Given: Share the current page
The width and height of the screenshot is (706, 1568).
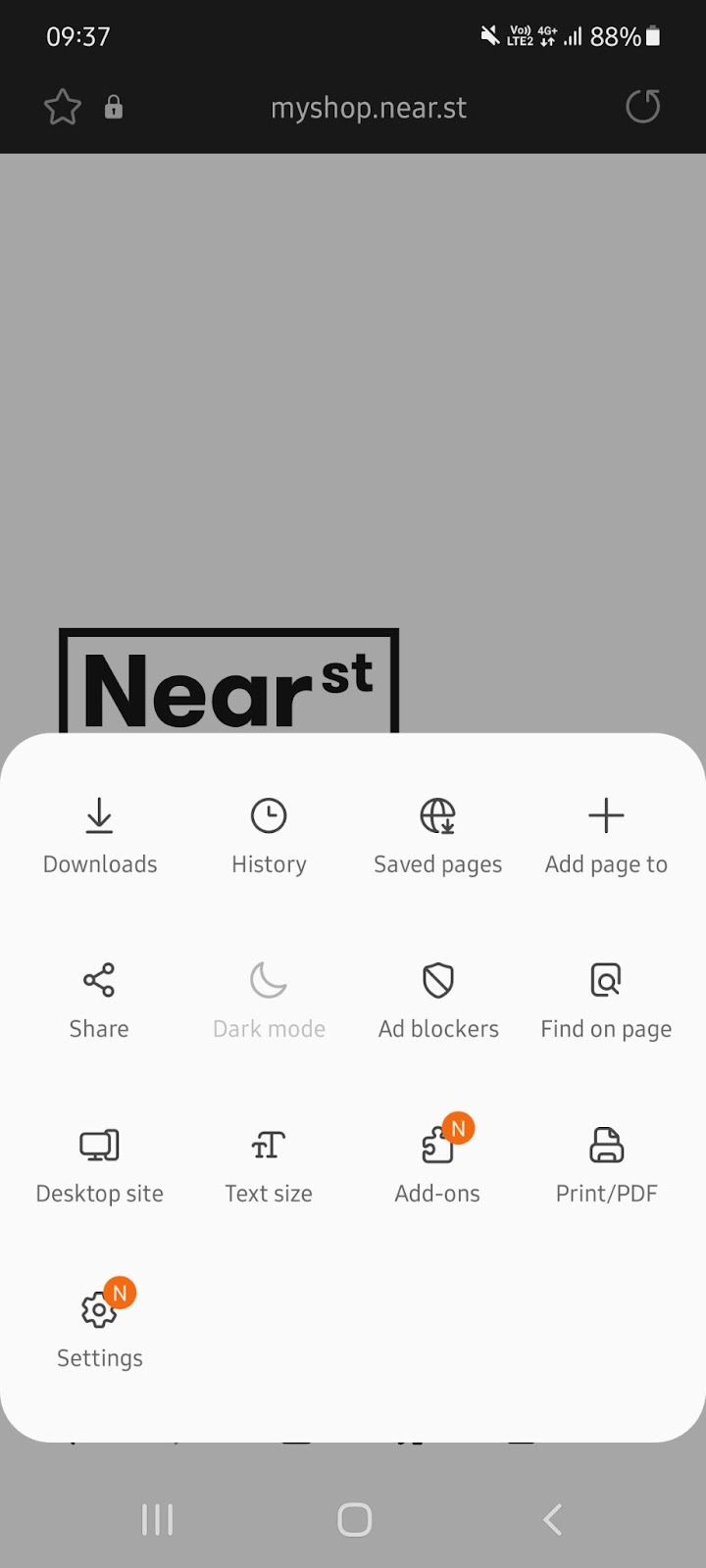Looking at the screenshot, I should coord(99,1000).
